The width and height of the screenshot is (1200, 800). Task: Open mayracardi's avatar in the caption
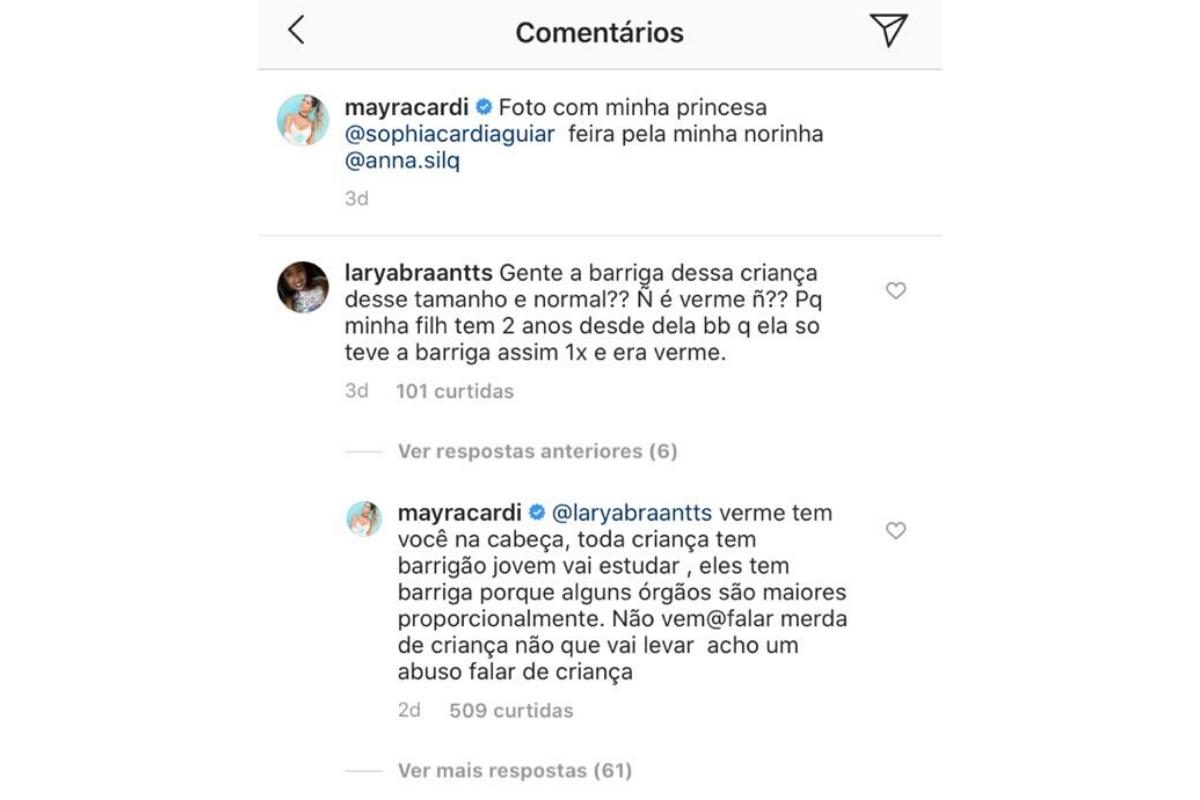pyautogui.click(x=302, y=121)
